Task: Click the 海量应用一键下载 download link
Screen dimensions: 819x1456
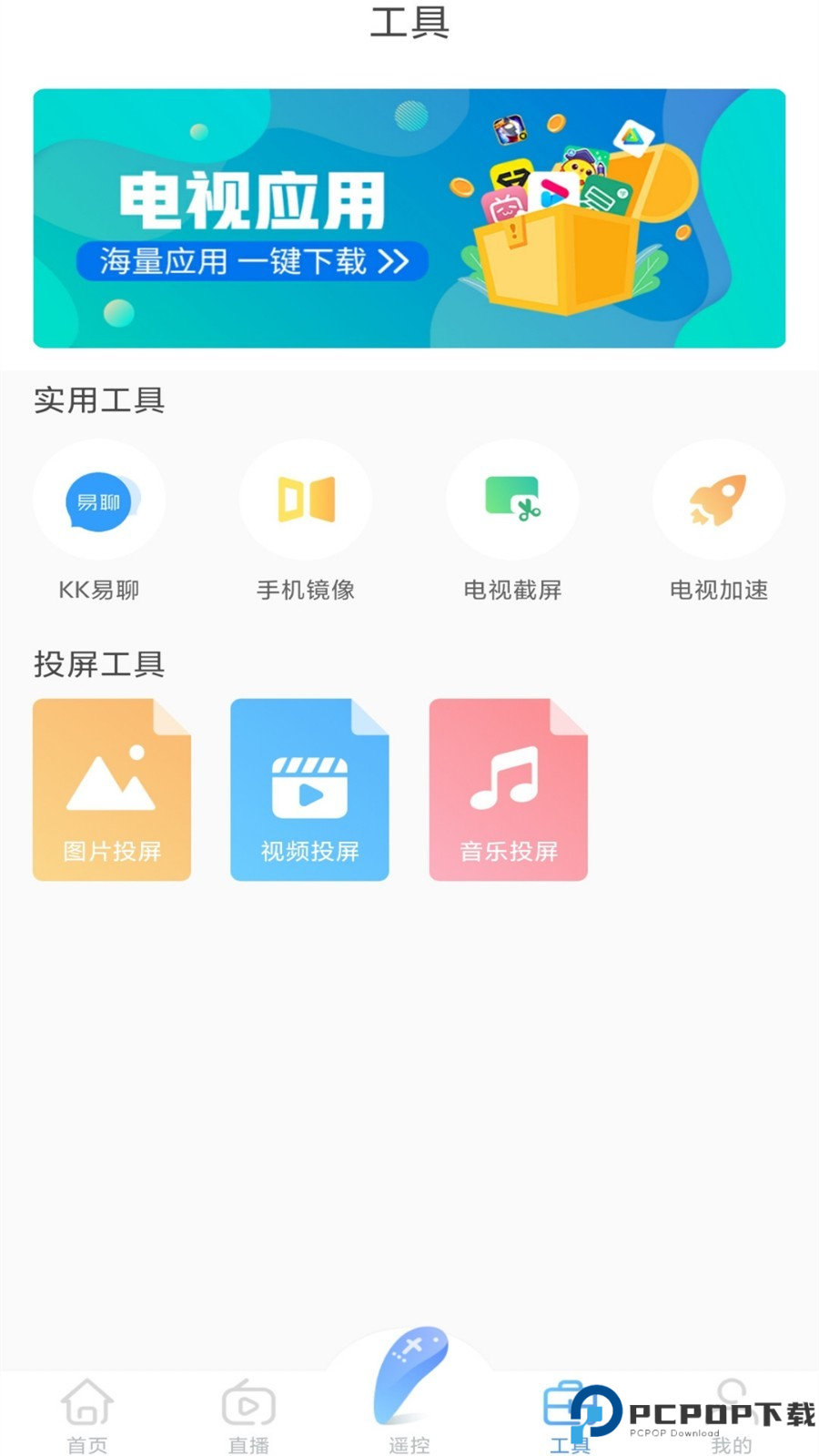Action: 253,263
